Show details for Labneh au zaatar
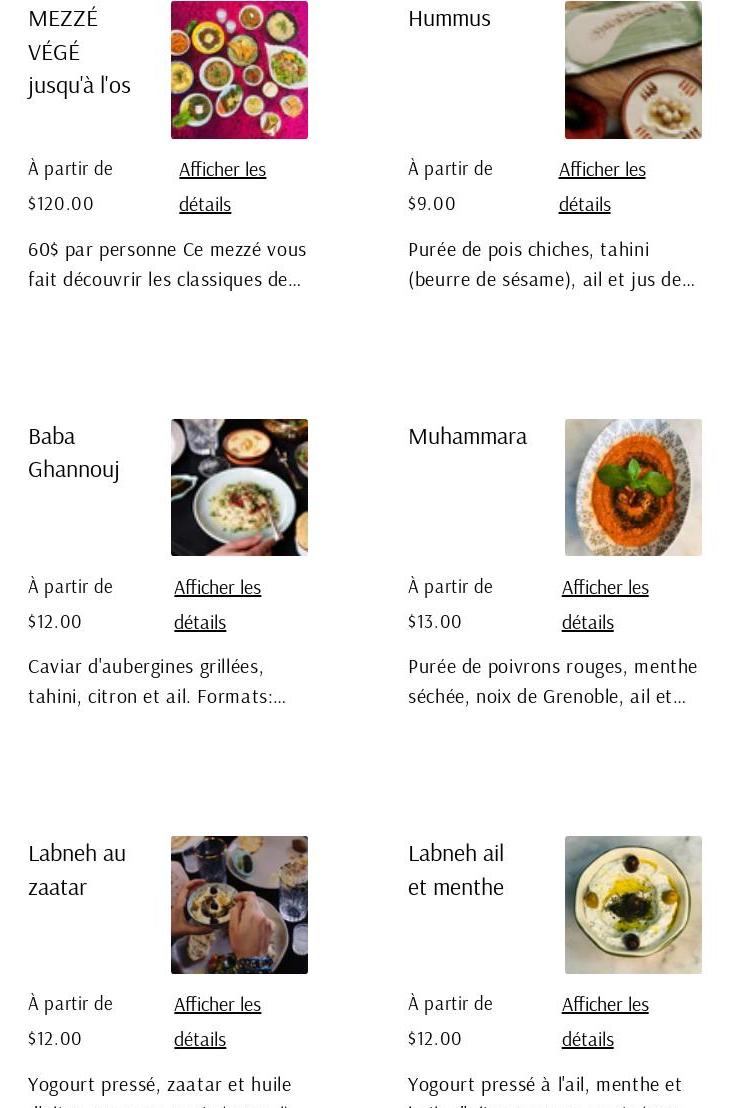 coord(217,1006)
